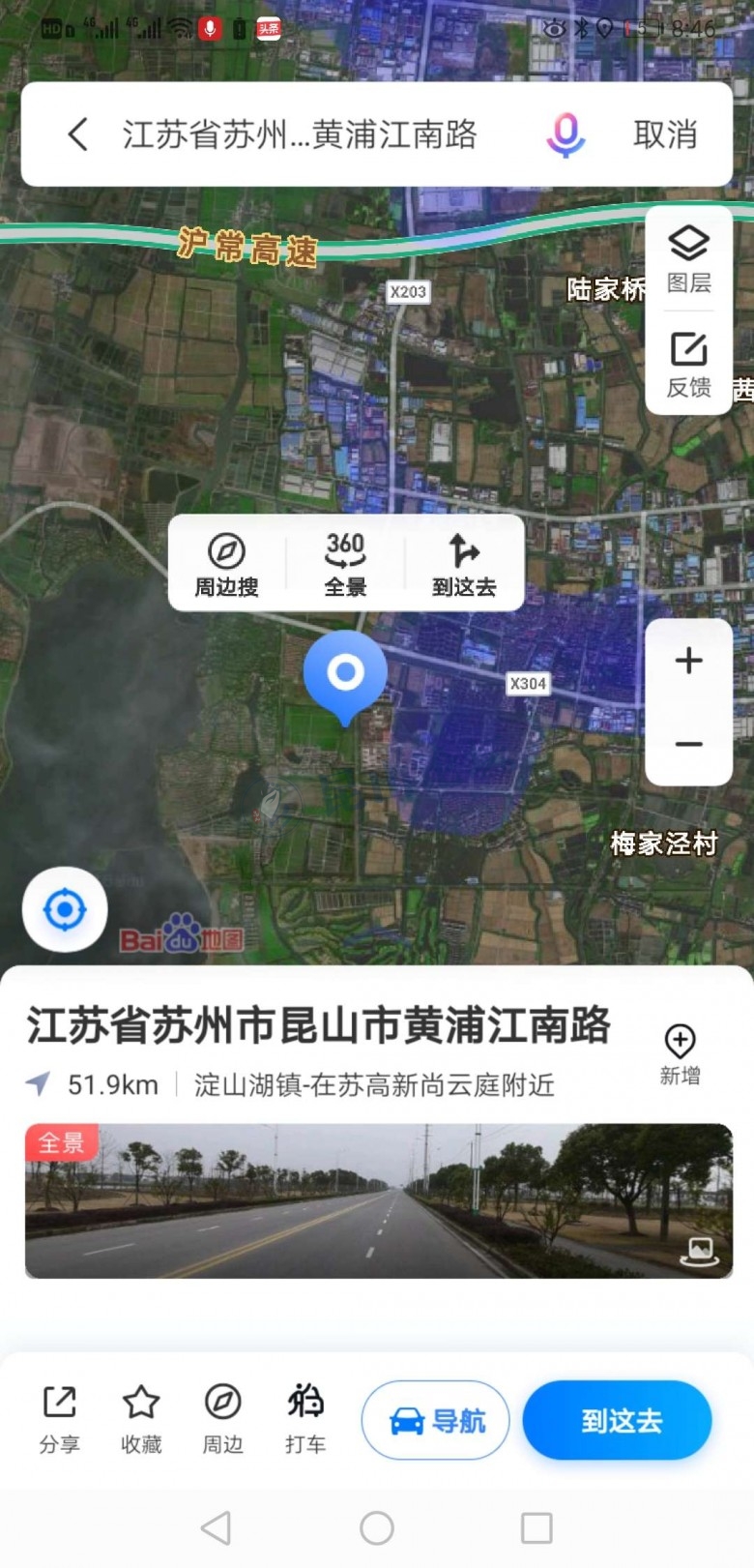Share this location via 分享
This screenshot has height=1568, width=754.
click(59, 1419)
